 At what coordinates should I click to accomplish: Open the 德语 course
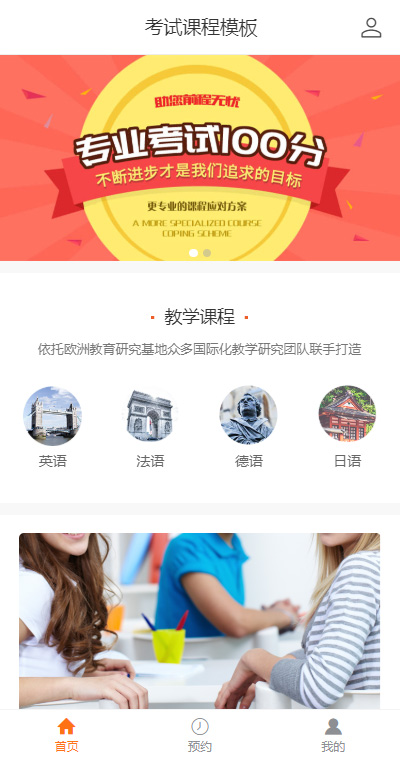point(249,428)
